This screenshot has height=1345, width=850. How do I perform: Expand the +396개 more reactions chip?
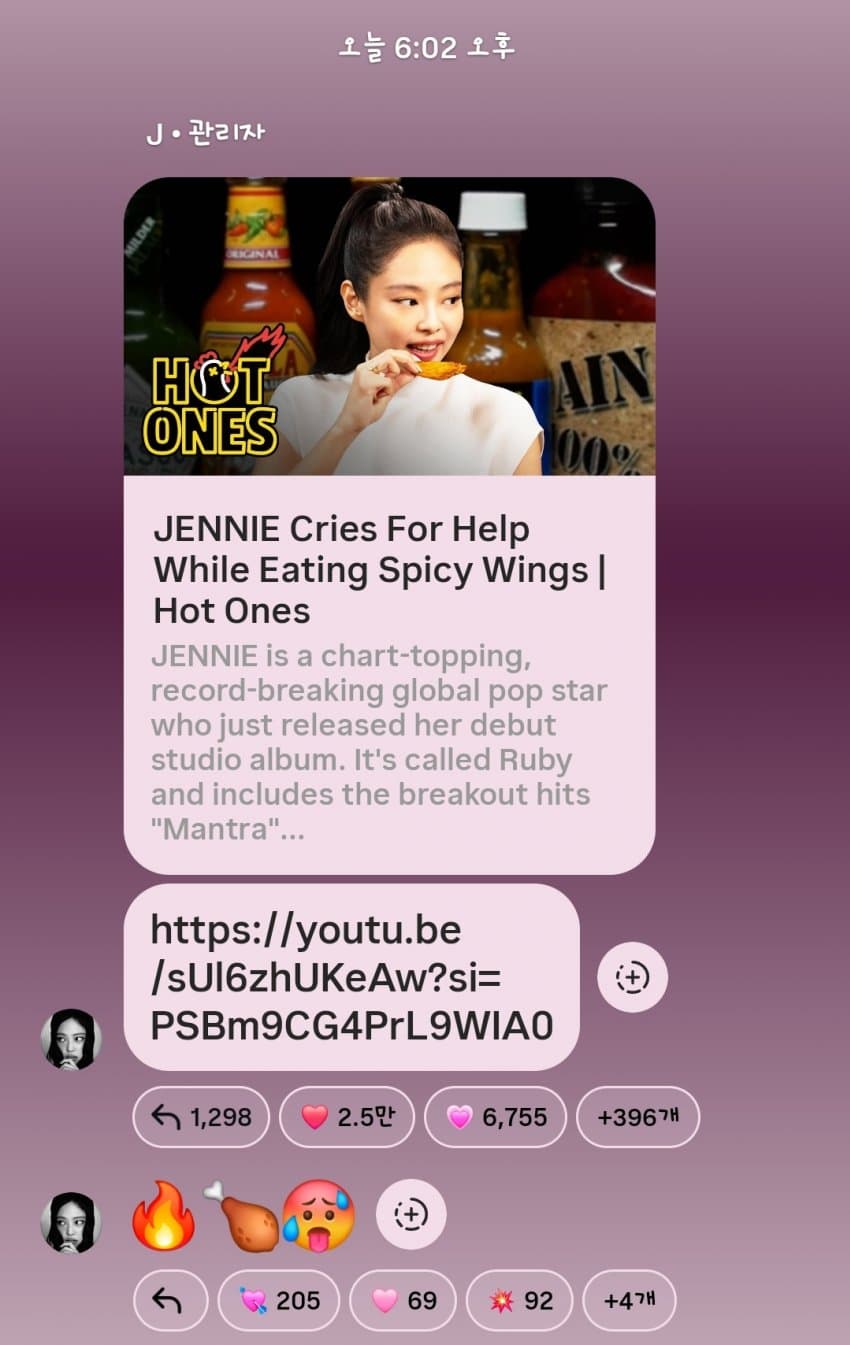637,1117
